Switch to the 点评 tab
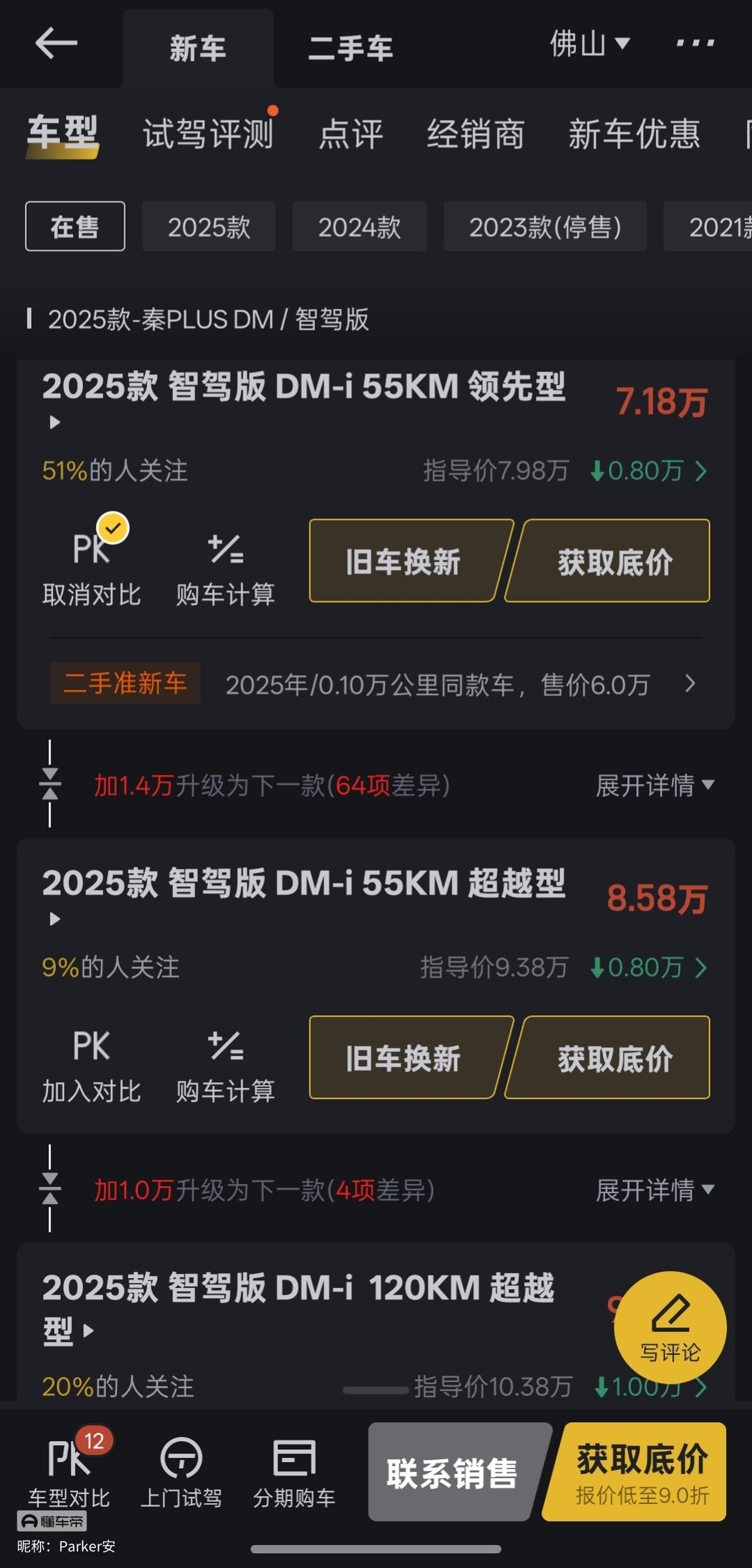 click(351, 134)
